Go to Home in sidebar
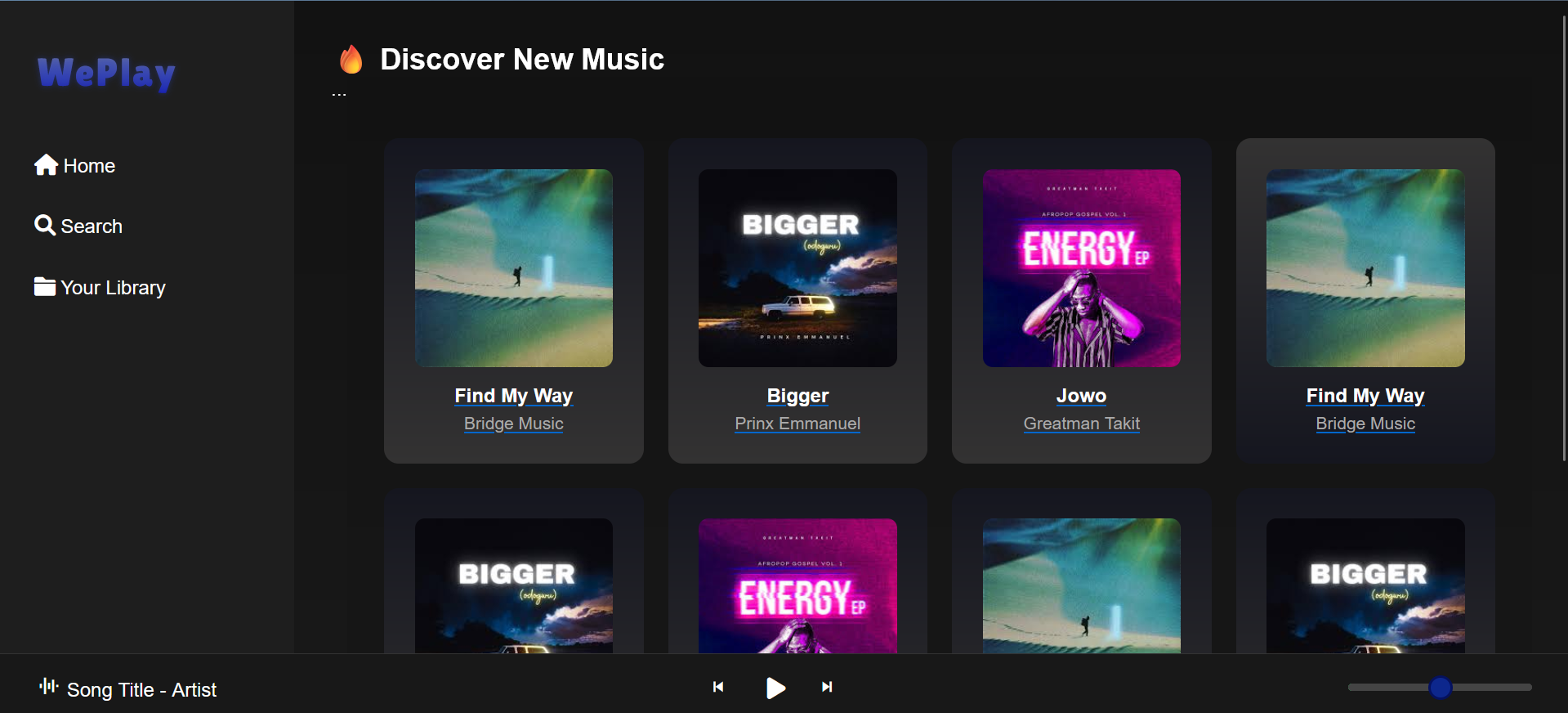This screenshot has height=713, width=1568. (x=75, y=166)
